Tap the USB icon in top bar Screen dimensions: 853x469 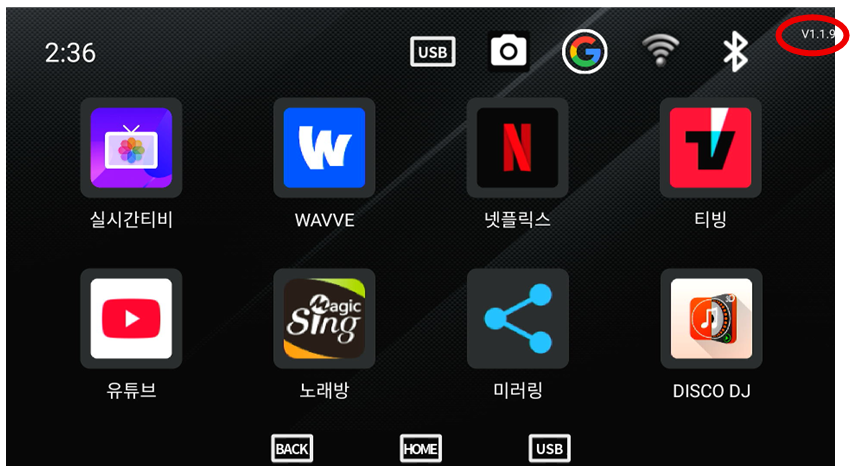click(432, 52)
